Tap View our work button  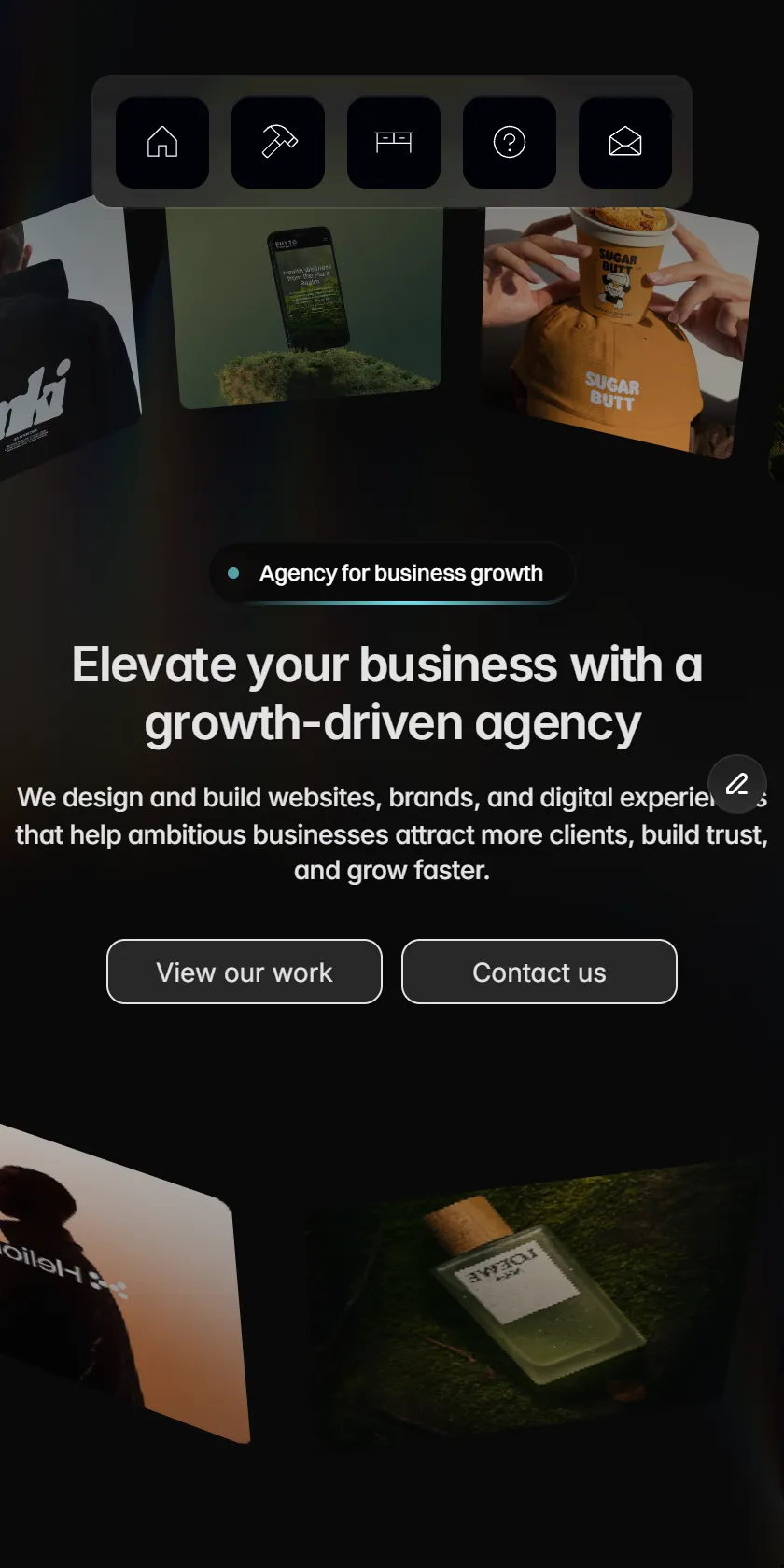coord(245,972)
